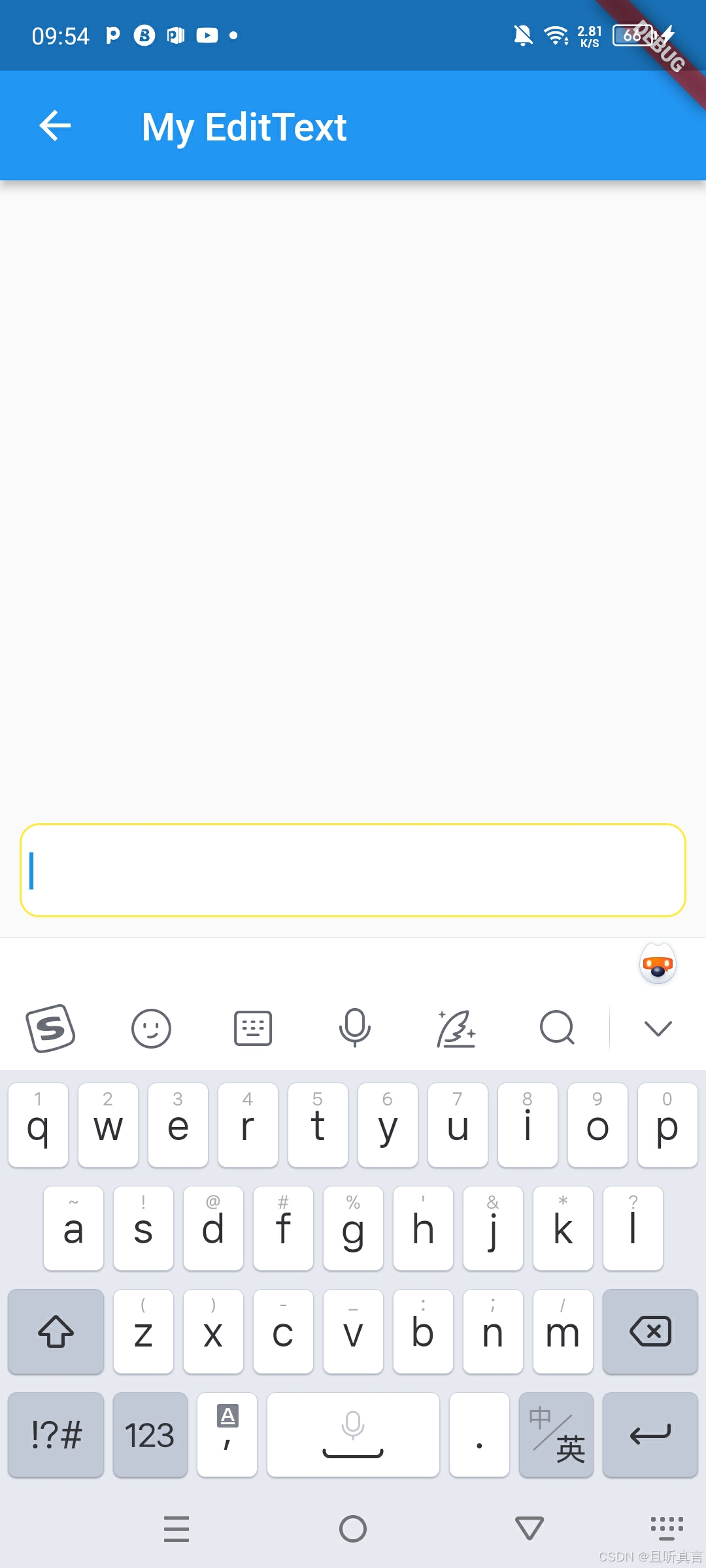Tap the space bar
Viewport: 706px width, 1568px height.
(353, 1435)
